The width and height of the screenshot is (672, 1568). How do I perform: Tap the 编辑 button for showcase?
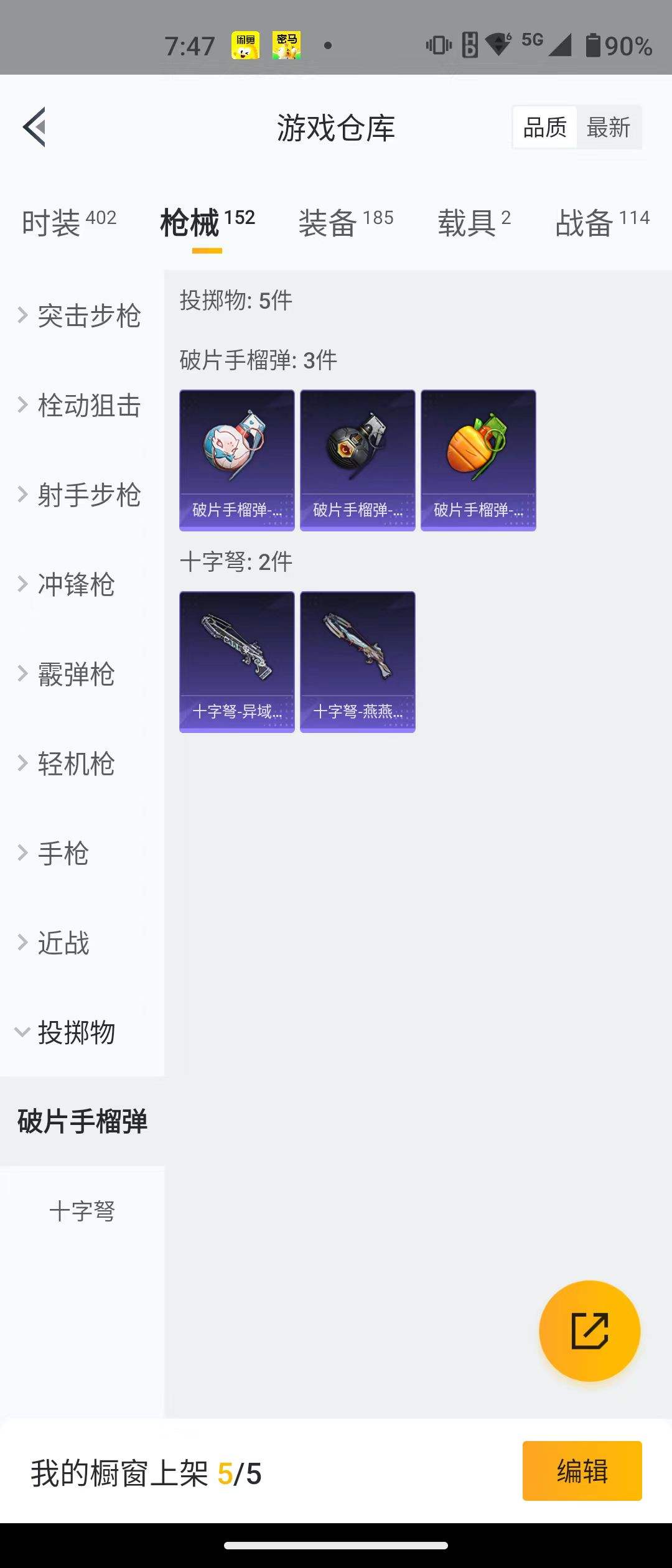click(x=582, y=1471)
